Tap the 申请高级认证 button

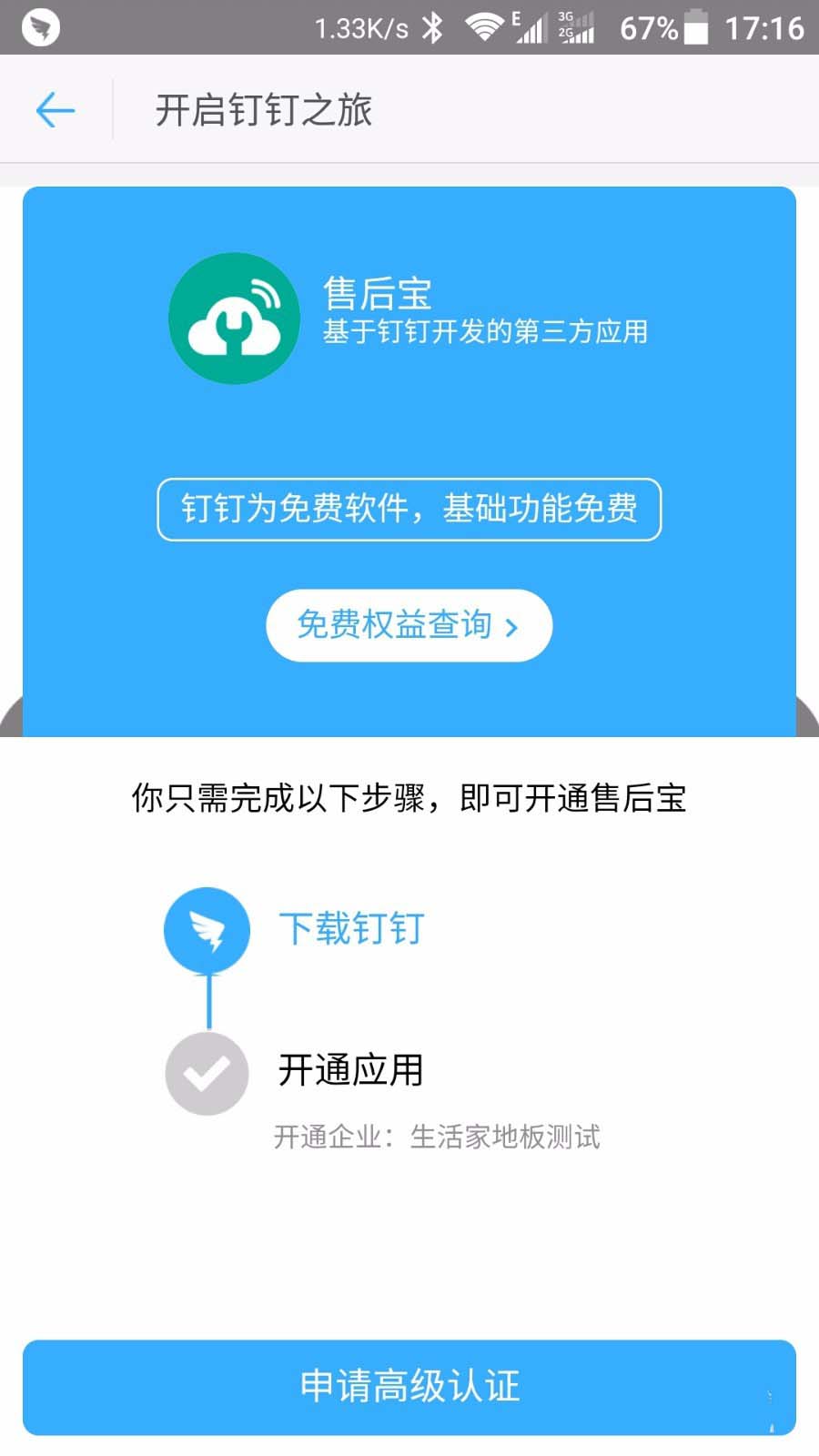(x=409, y=1387)
